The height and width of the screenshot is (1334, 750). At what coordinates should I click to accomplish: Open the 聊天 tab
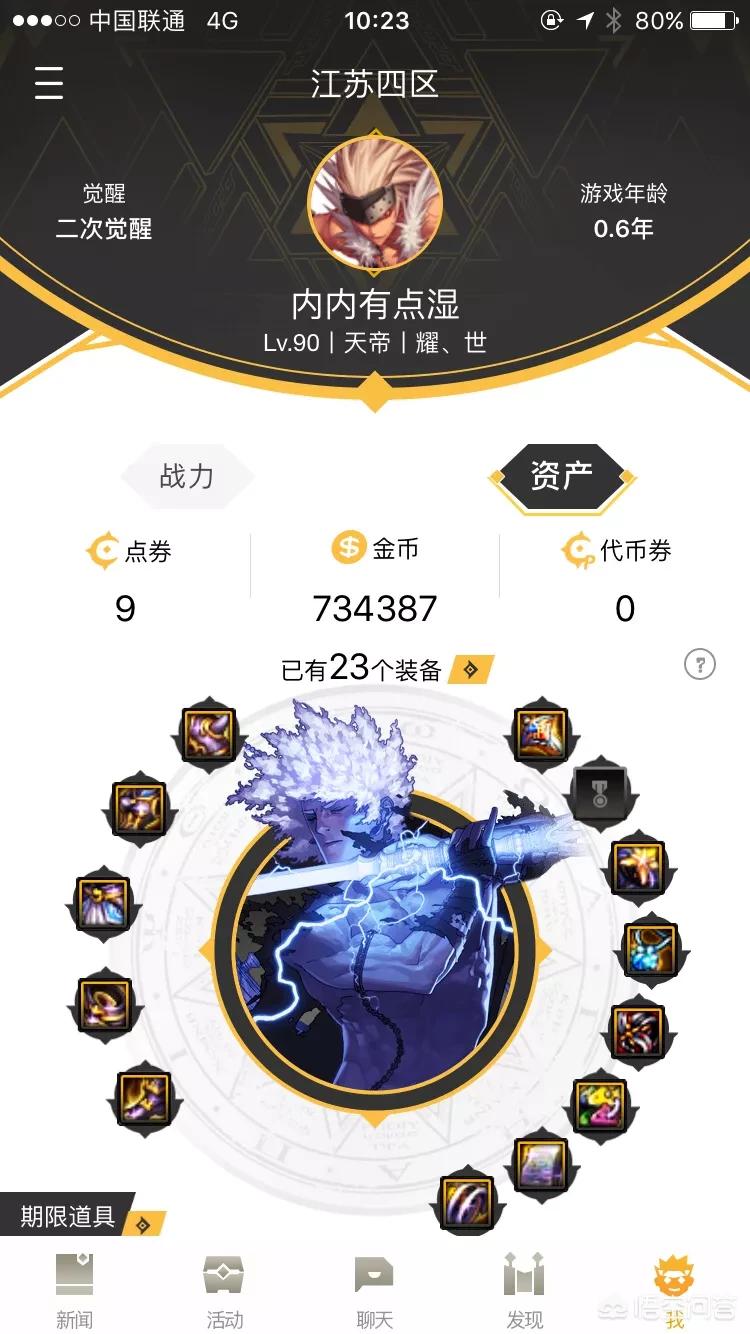click(x=375, y=1291)
